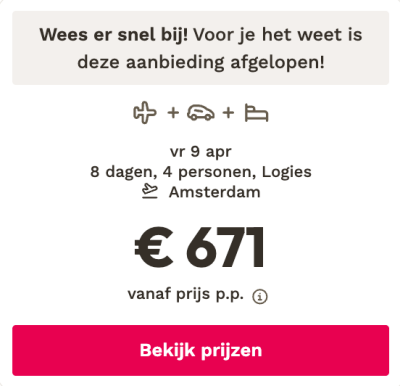The height and width of the screenshot is (386, 400).
Task: Tap the Bekijk prijzen button
Action: (x=200, y=350)
